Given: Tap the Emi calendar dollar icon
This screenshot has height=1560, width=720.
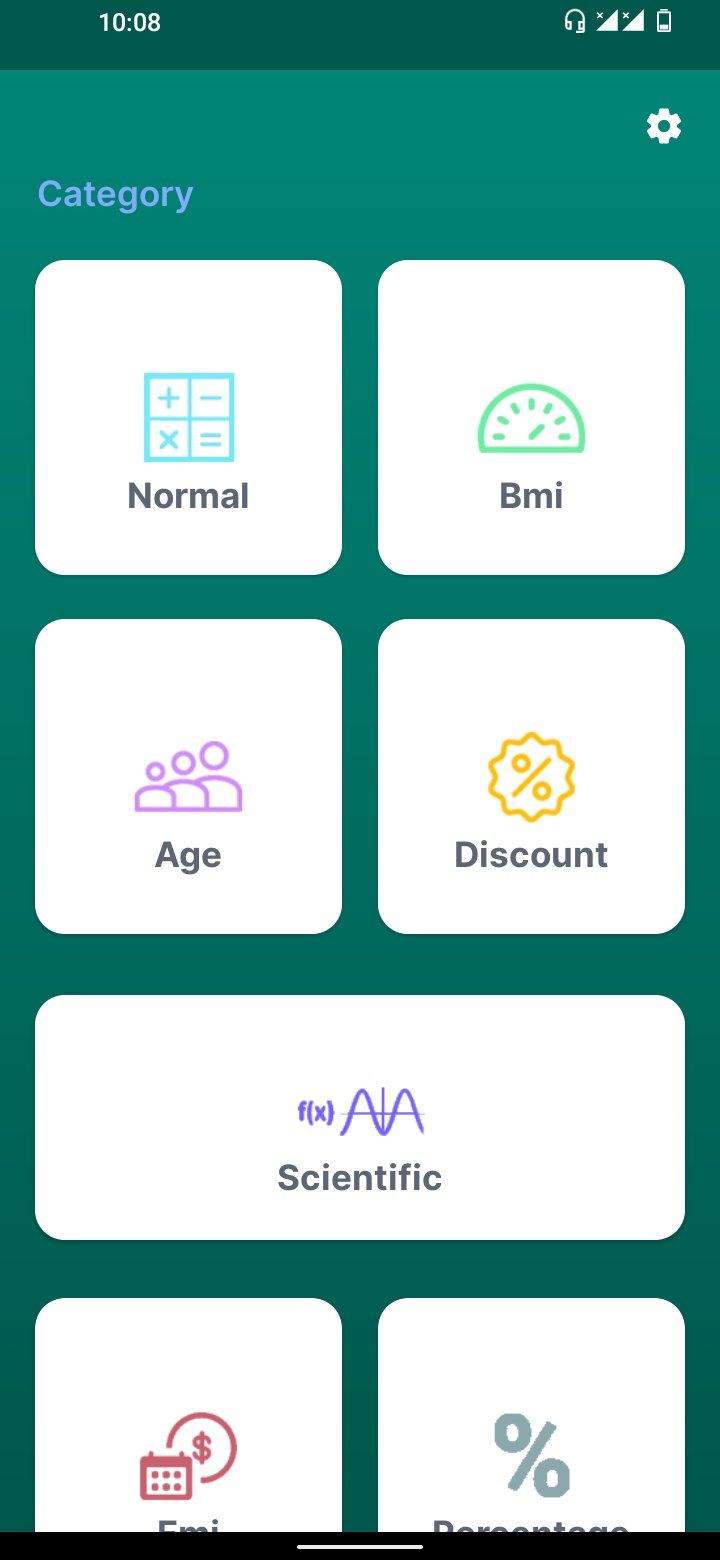Looking at the screenshot, I should pyautogui.click(x=188, y=1455).
